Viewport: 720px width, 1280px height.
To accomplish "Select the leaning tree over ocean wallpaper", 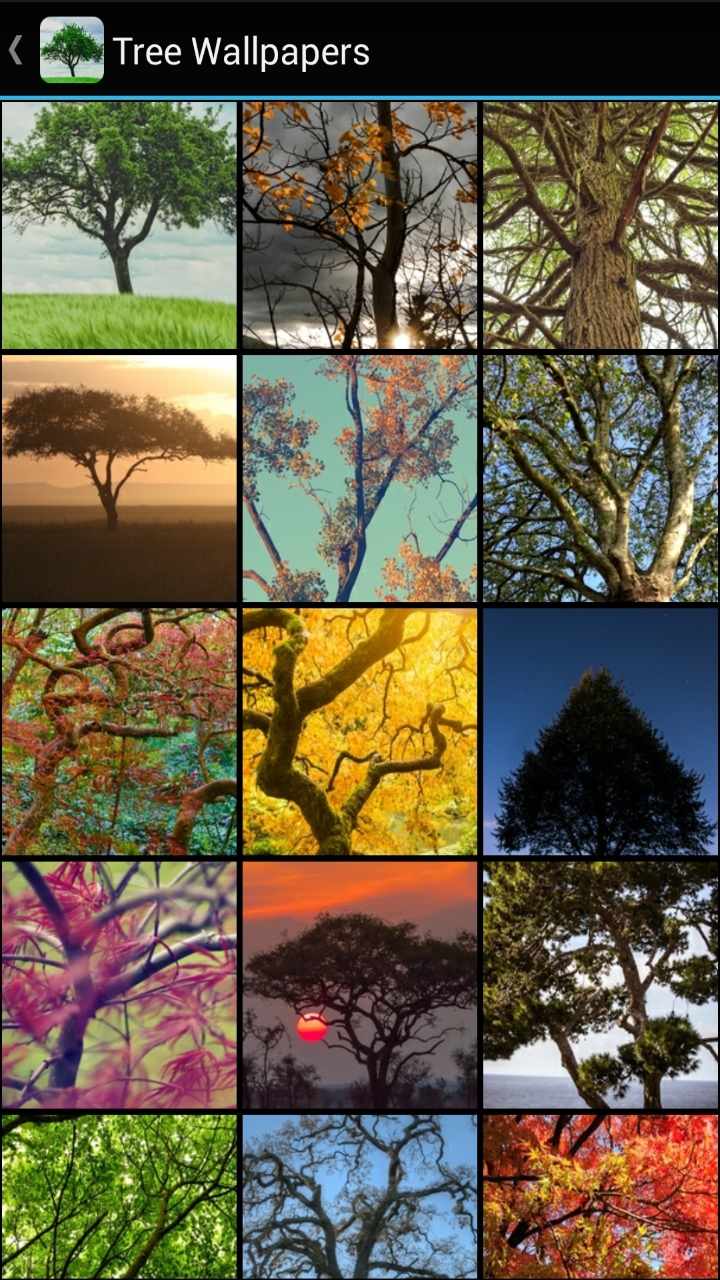I will 600,981.
